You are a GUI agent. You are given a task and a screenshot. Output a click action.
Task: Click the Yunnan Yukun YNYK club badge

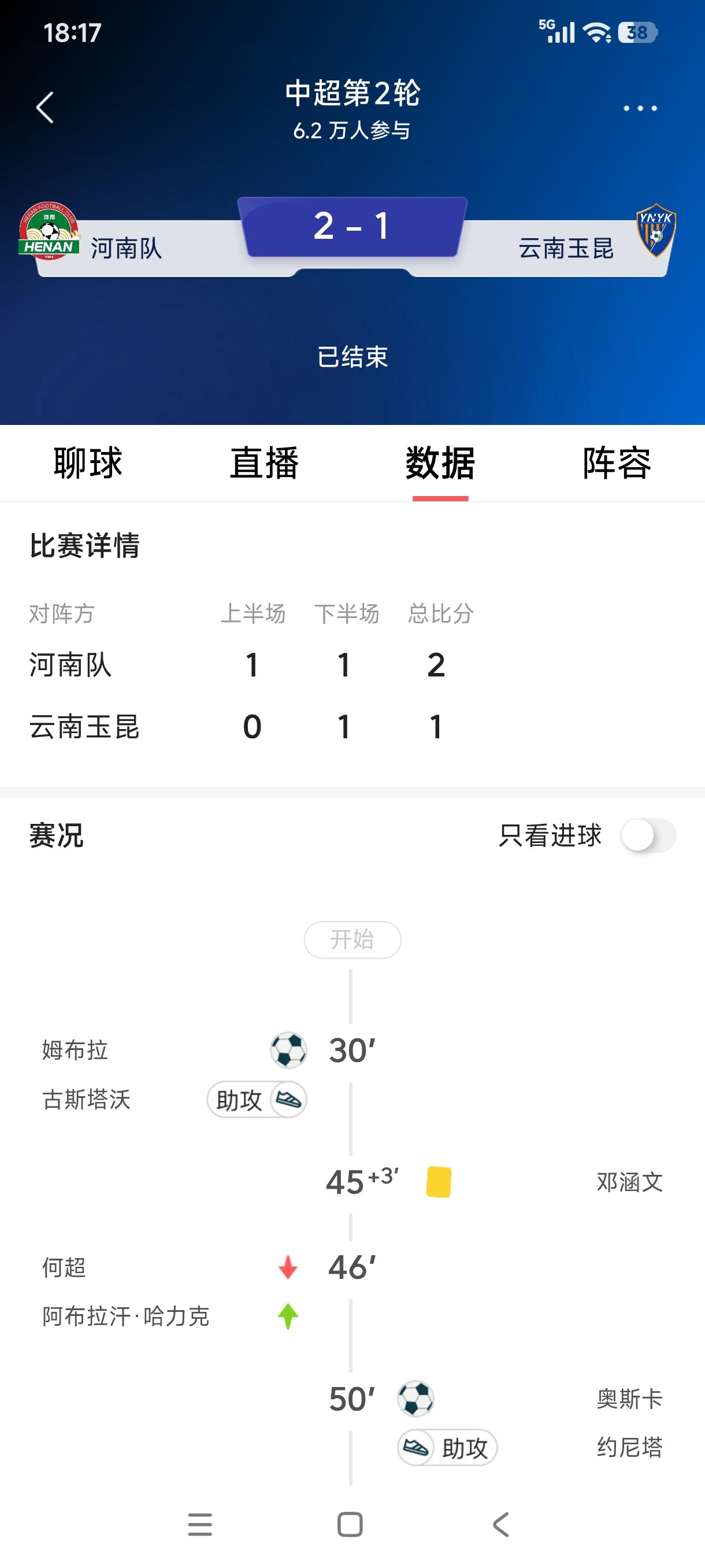tap(656, 231)
